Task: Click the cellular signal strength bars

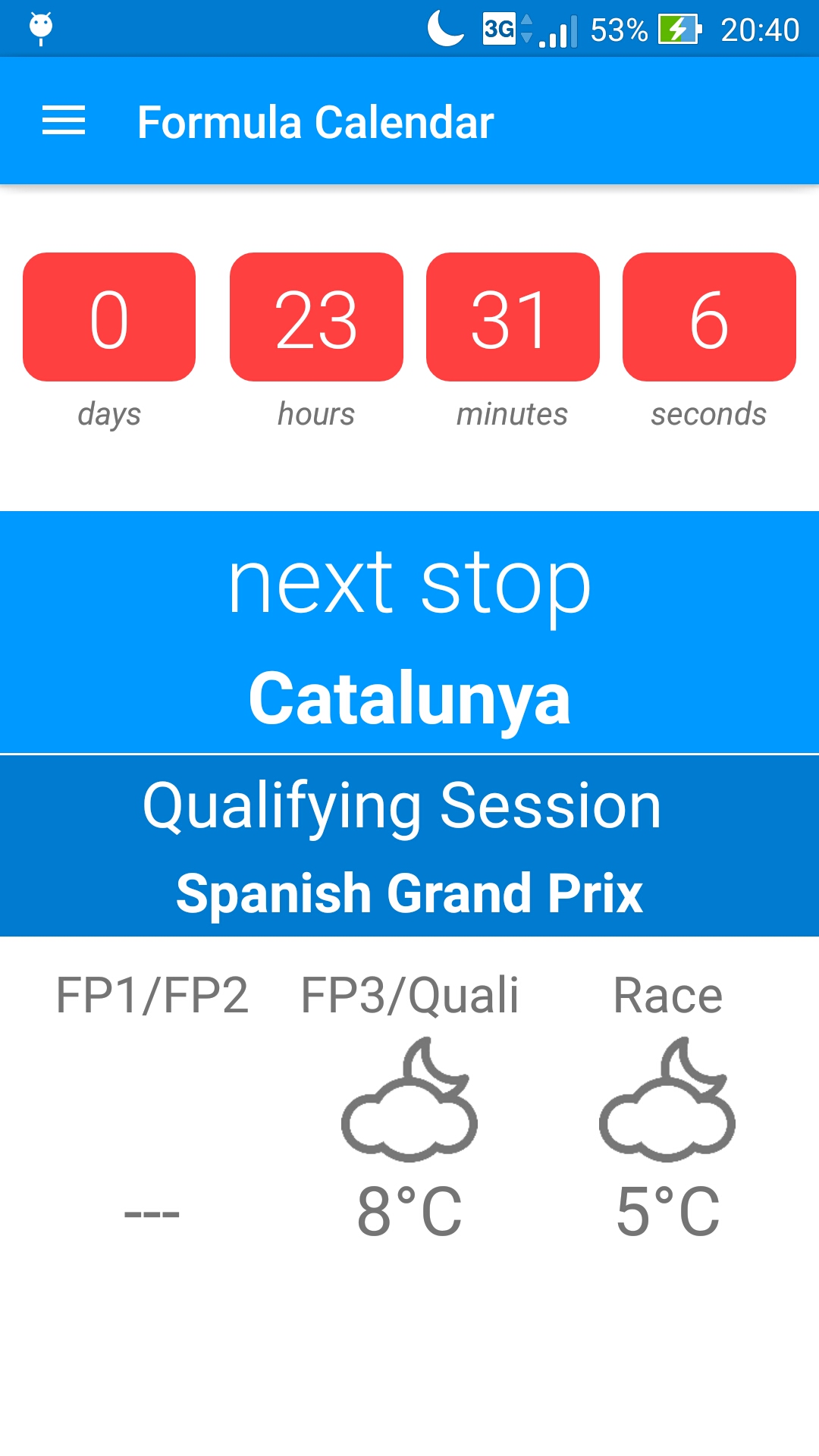Action: pos(559,30)
